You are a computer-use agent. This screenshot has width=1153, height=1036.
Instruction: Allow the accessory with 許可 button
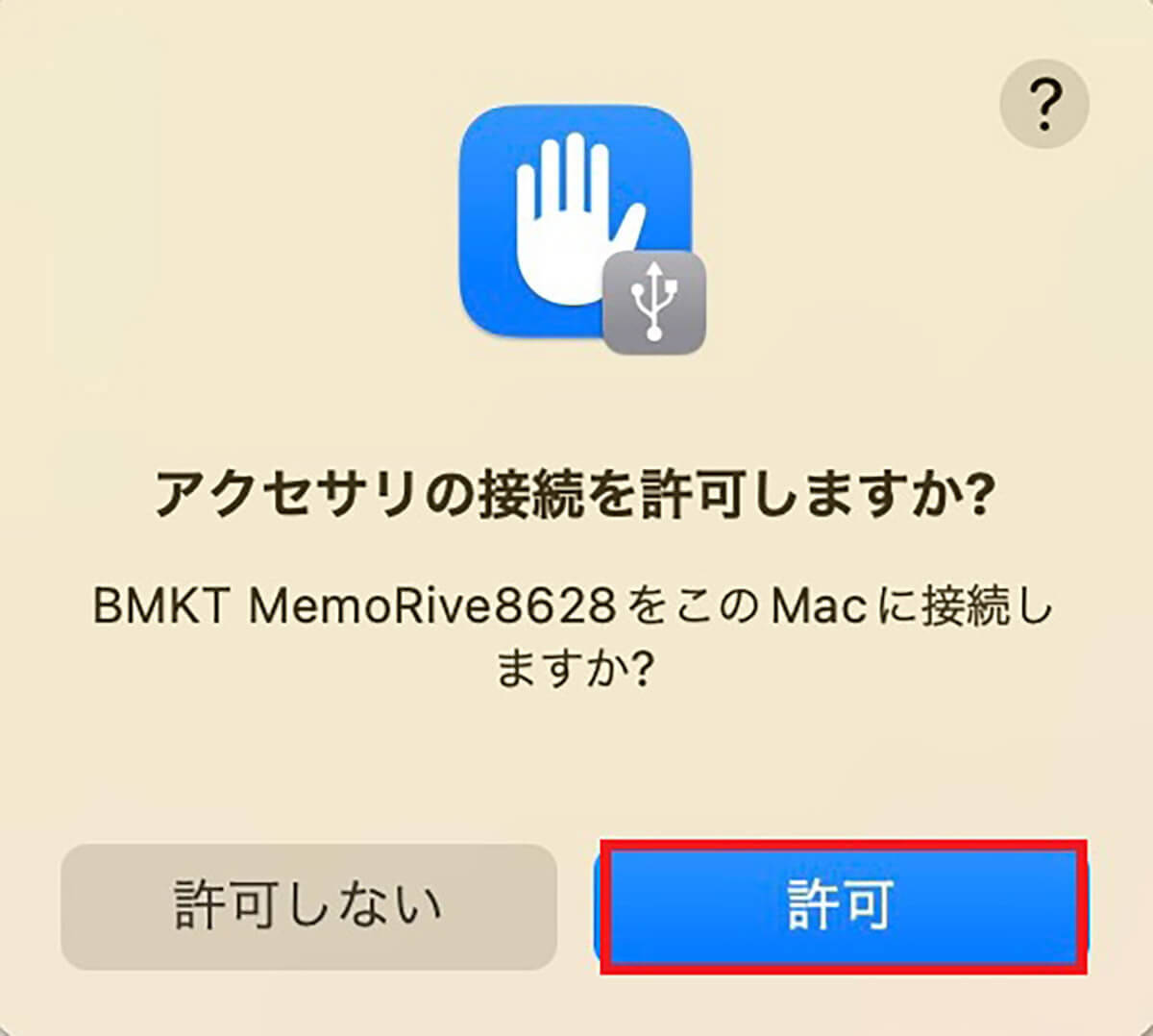[842, 906]
